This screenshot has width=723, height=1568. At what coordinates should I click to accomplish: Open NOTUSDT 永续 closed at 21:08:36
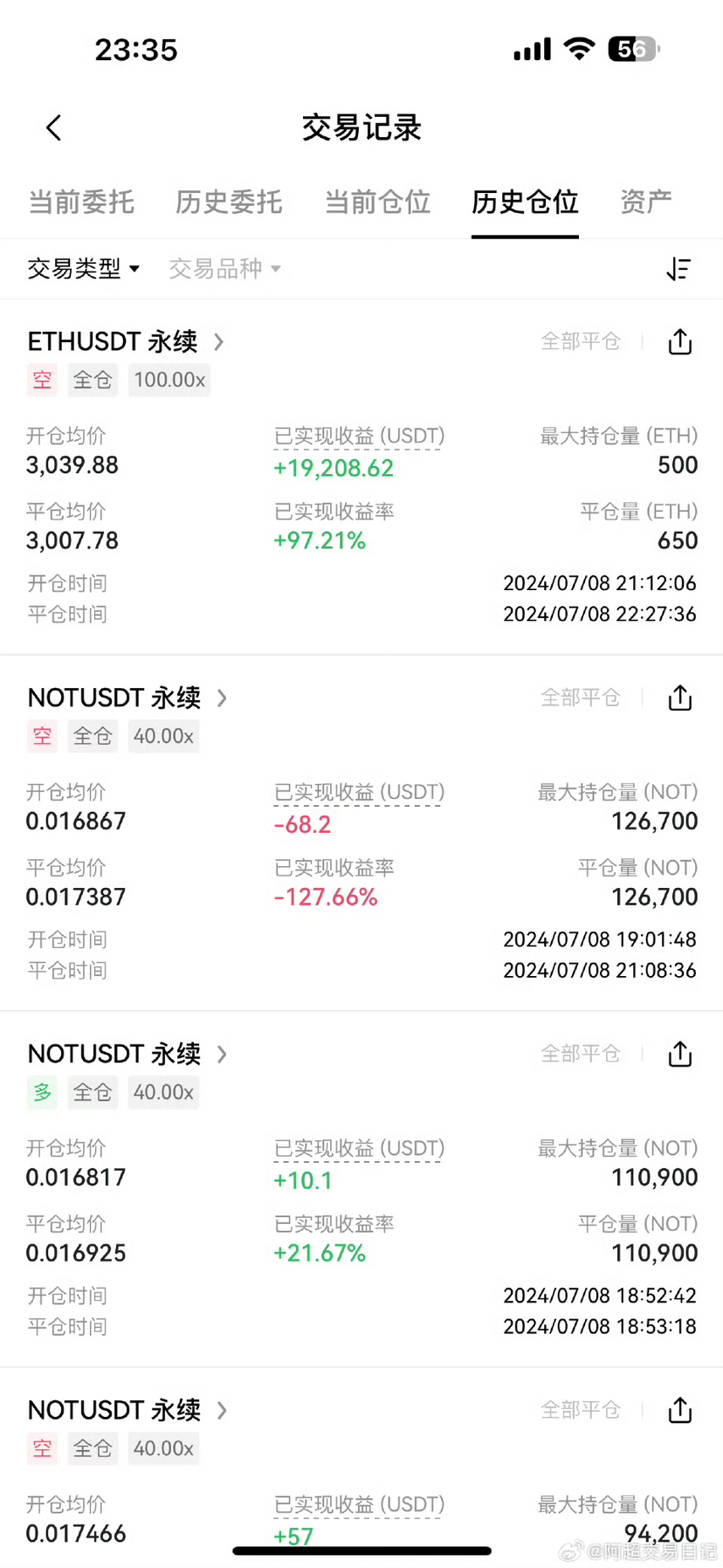click(x=128, y=698)
